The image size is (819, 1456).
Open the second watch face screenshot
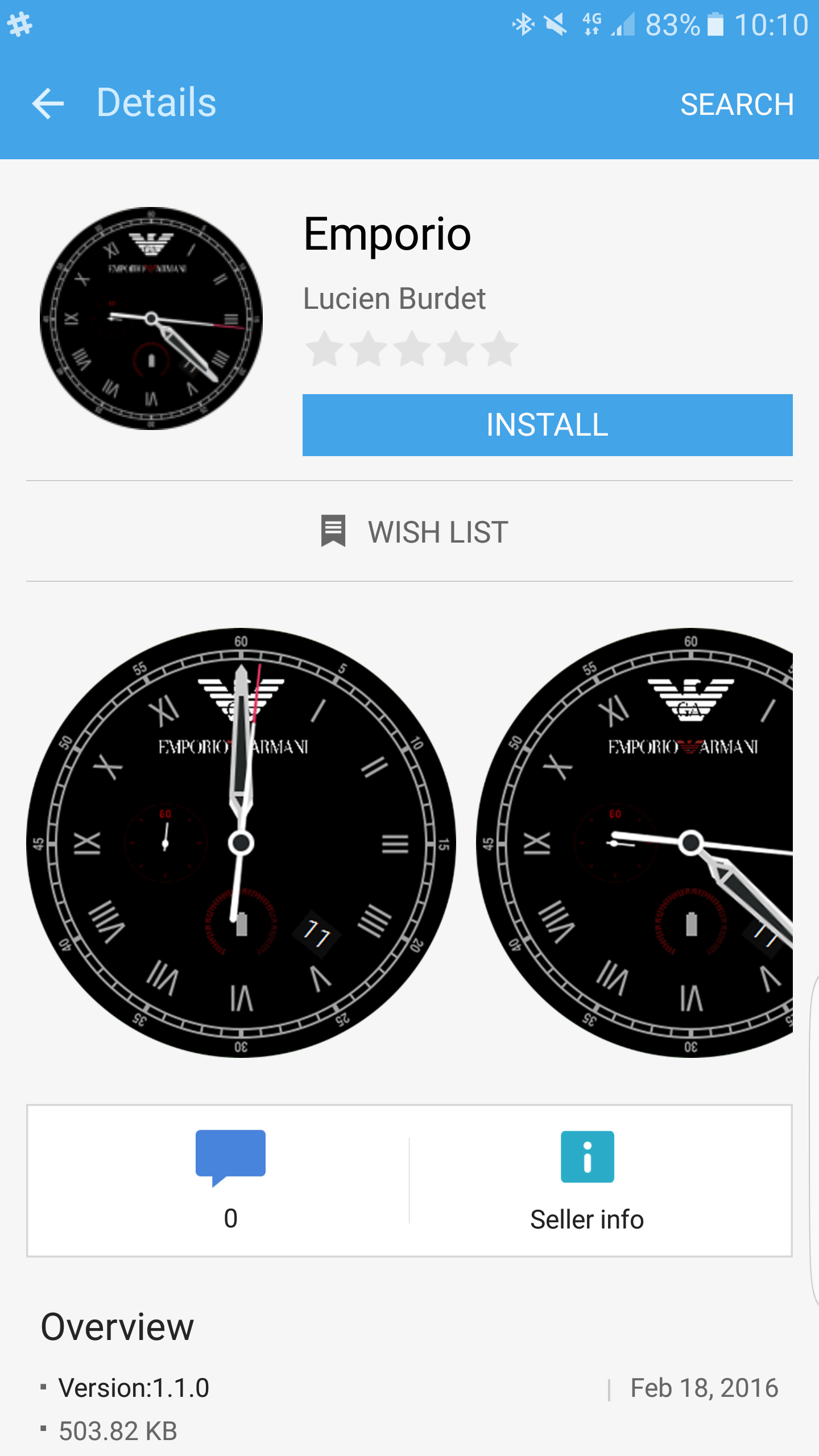[x=635, y=843]
